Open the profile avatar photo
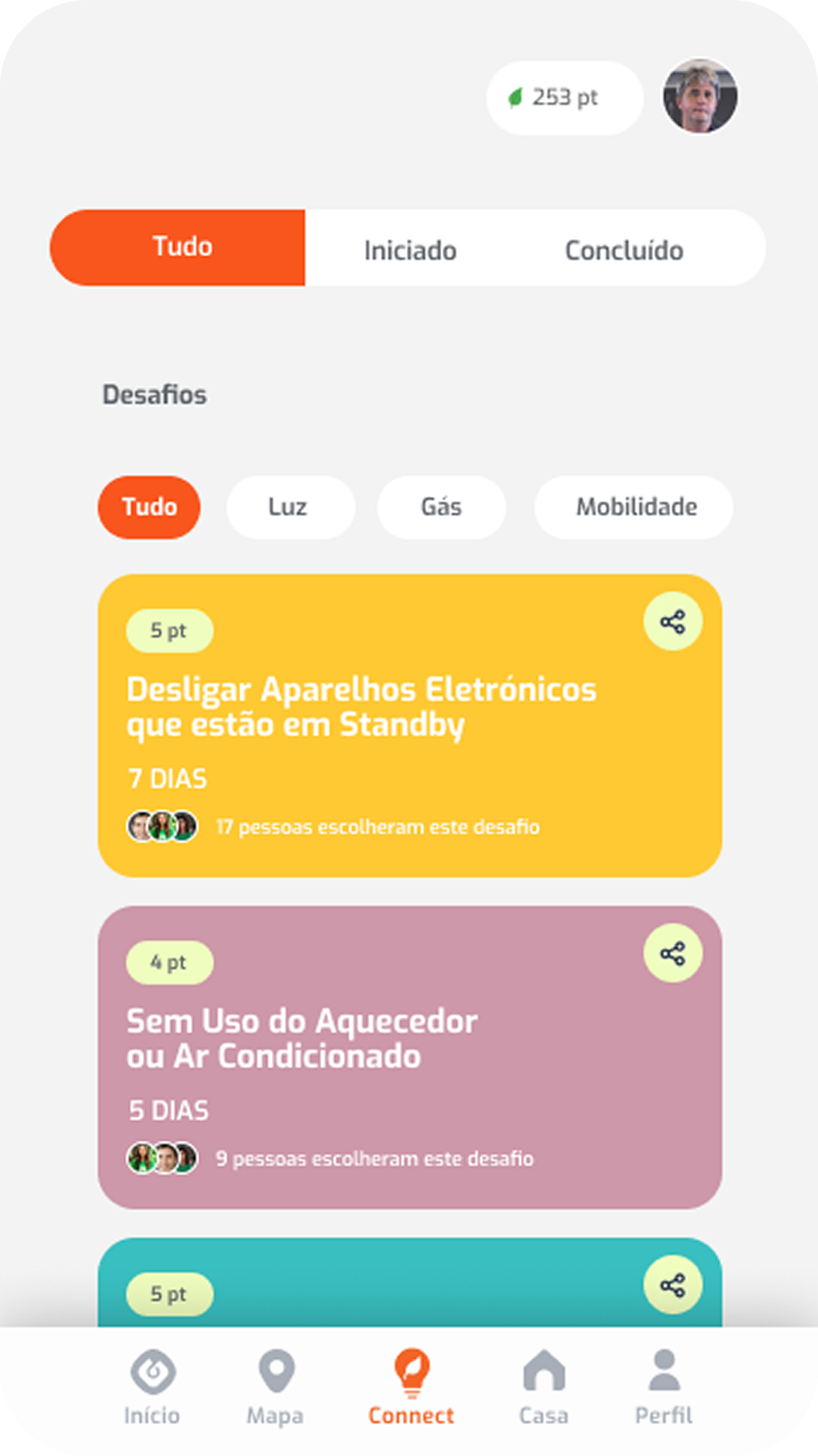 pyautogui.click(x=700, y=96)
